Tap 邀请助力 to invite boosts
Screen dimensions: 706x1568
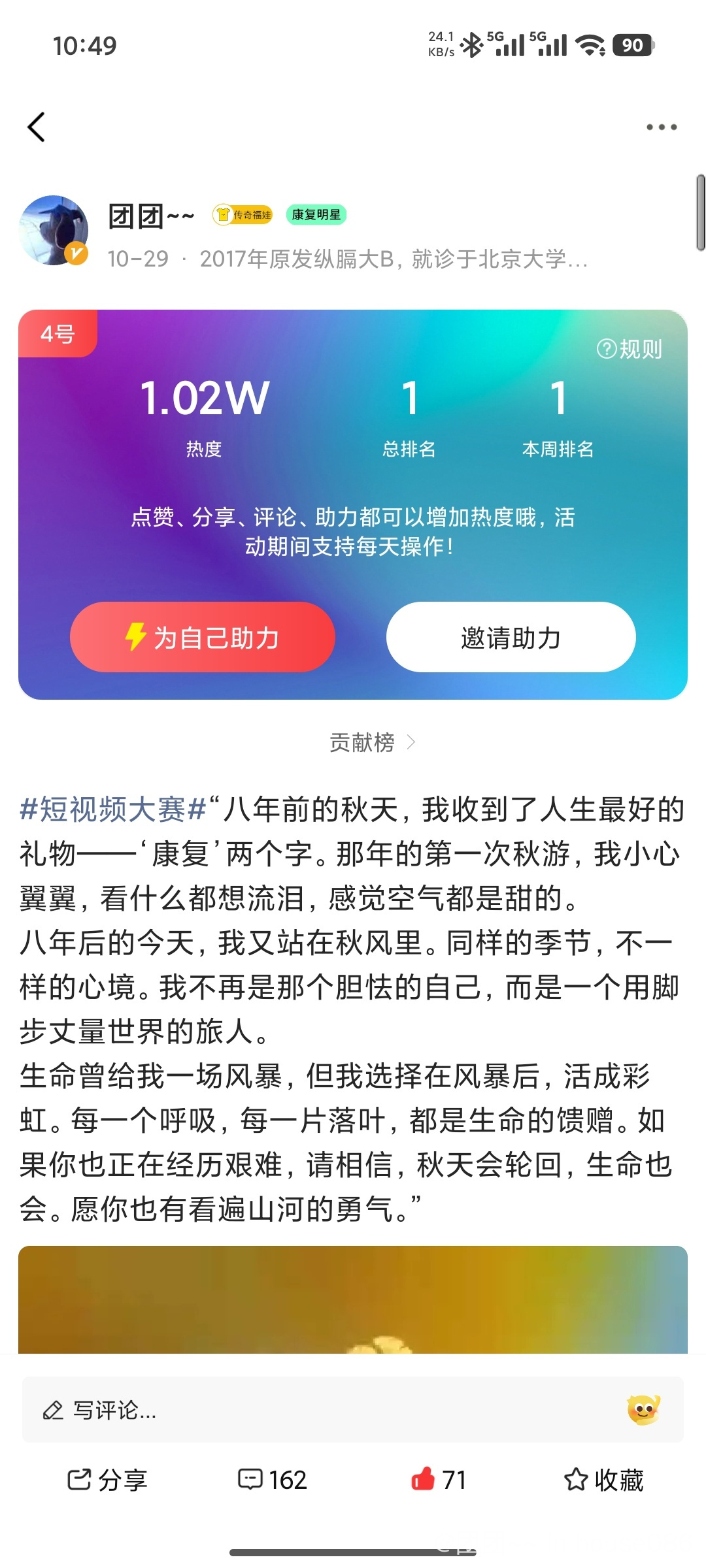511,637
